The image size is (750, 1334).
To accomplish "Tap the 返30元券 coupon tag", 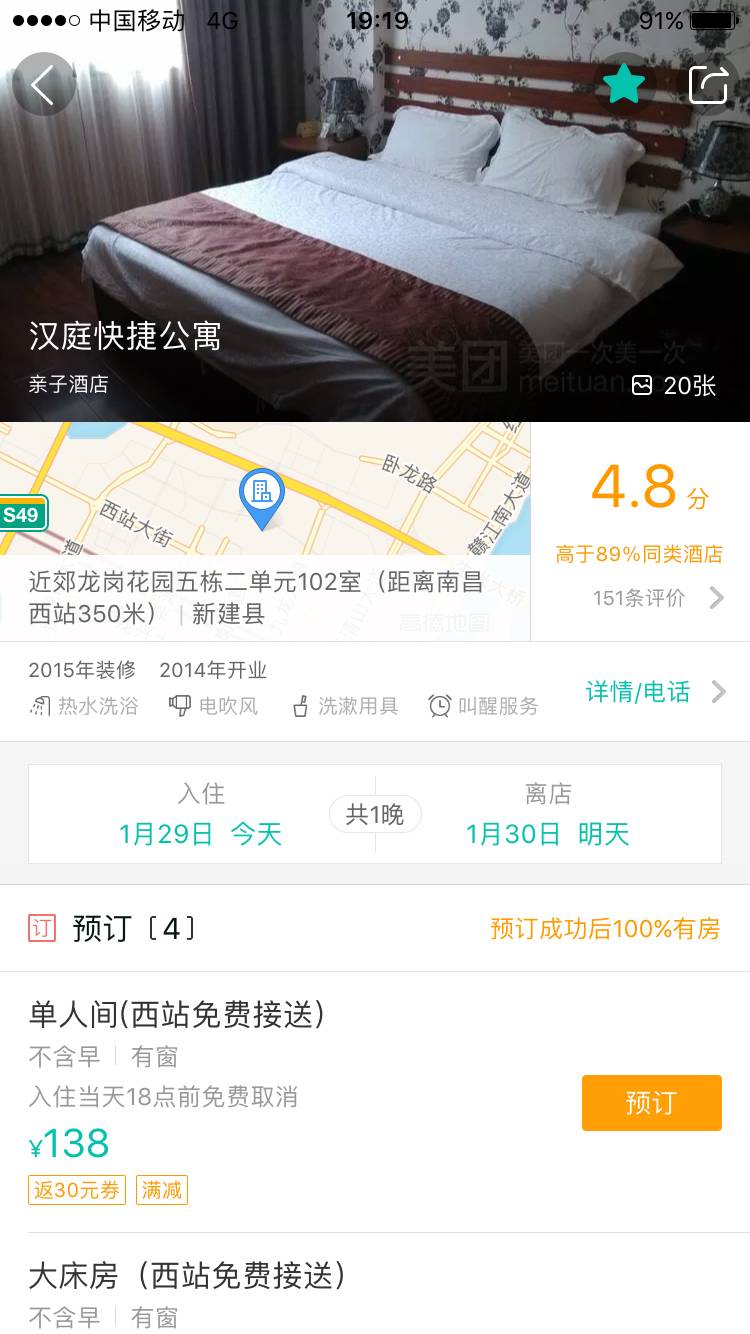I will [x=77, y=1190].
